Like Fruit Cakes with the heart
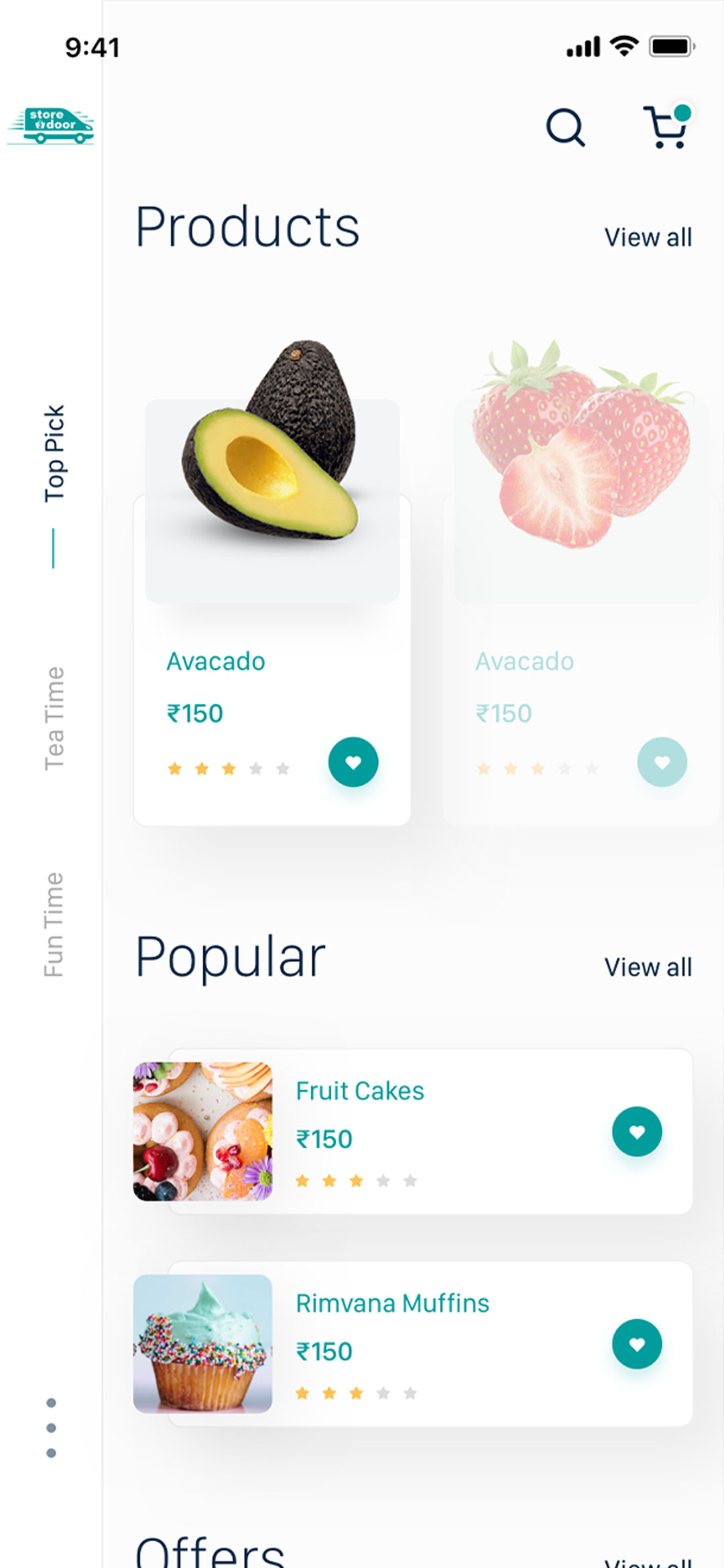Screen dimensions: 724x1568 tap(637, 1132)
